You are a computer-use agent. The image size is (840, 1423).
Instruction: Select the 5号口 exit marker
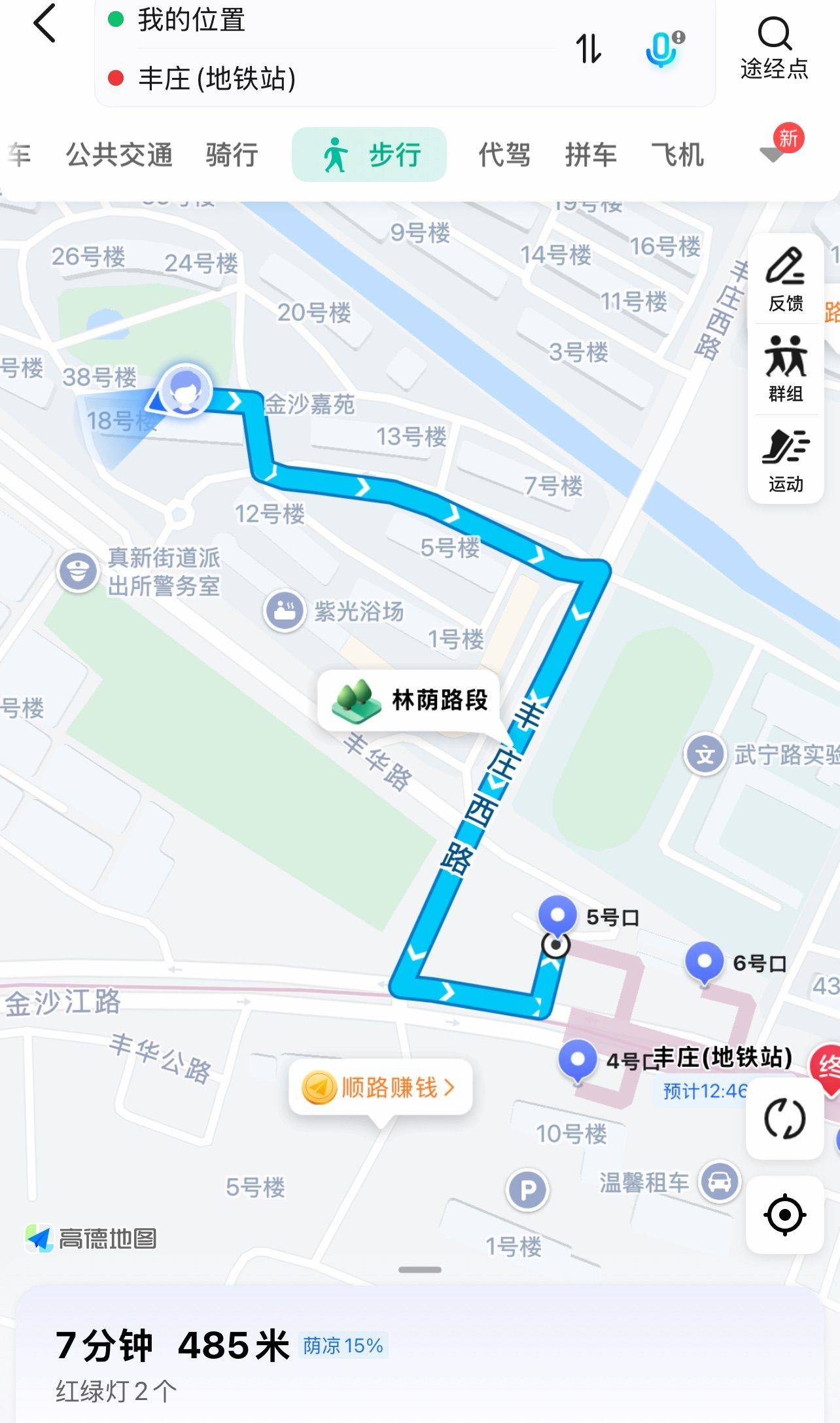point(557,916)
